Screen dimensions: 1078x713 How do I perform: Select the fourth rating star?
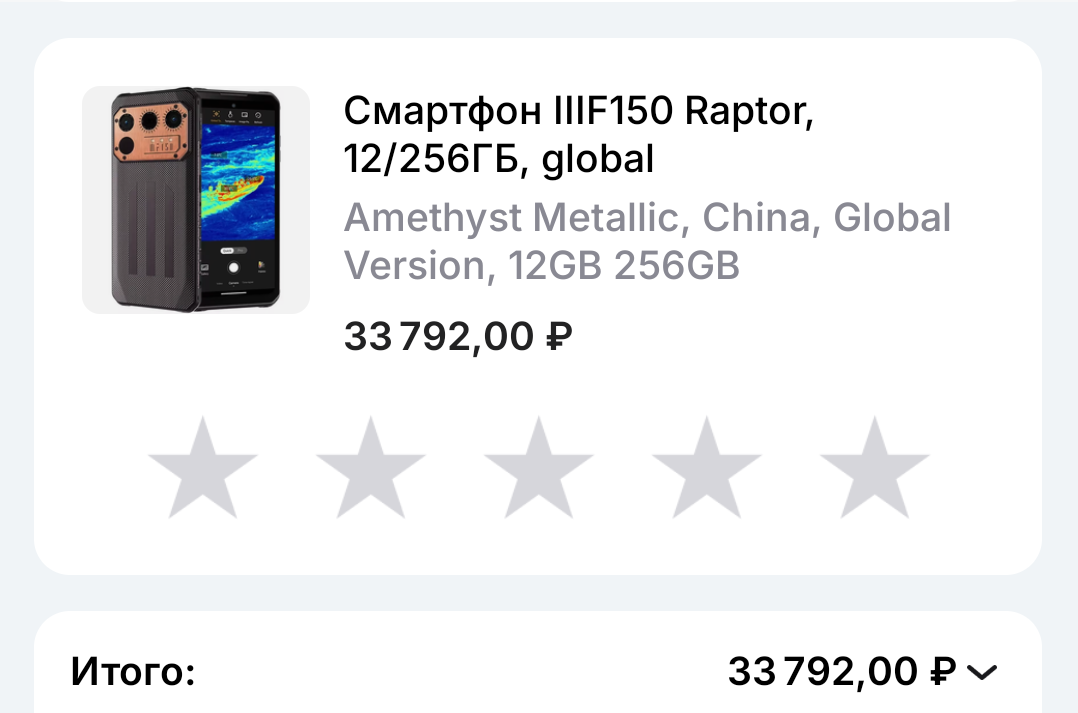[707, 468]
